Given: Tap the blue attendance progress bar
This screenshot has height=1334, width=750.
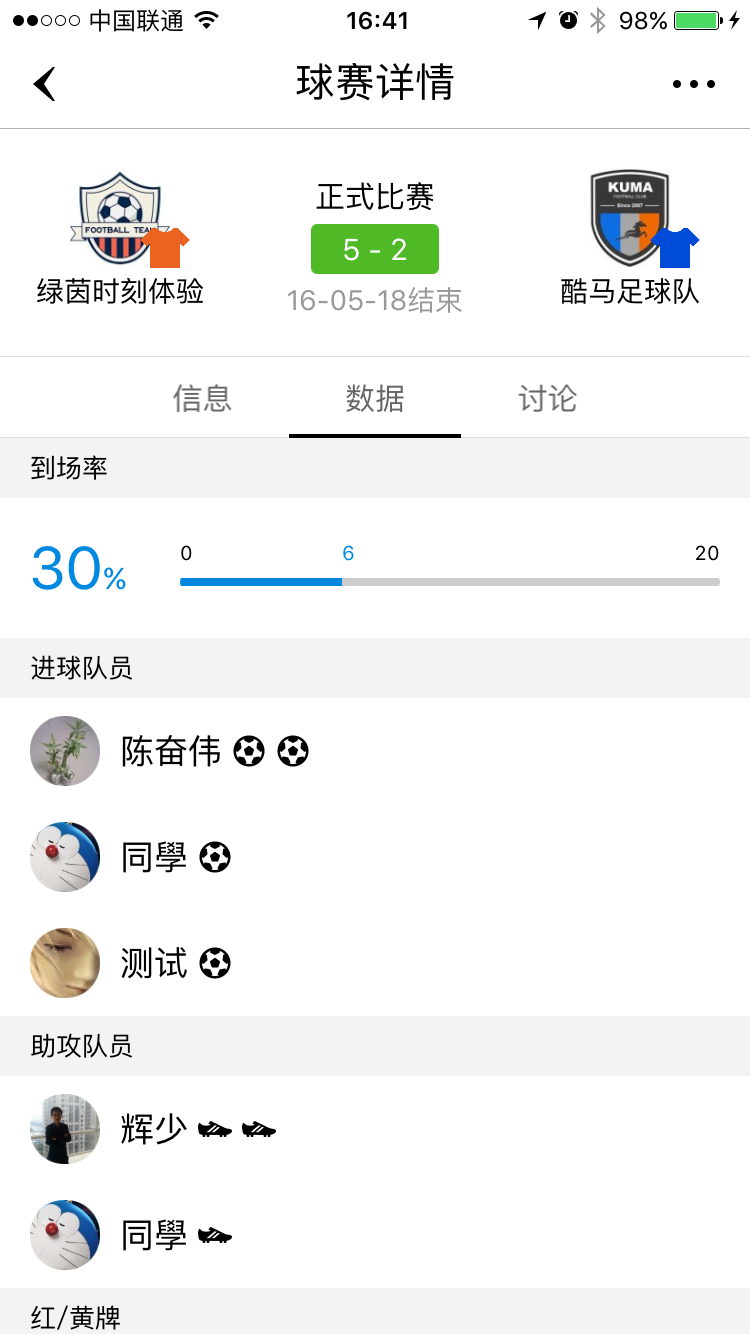Looking at the screenshot, I should [x=260, y=580].
